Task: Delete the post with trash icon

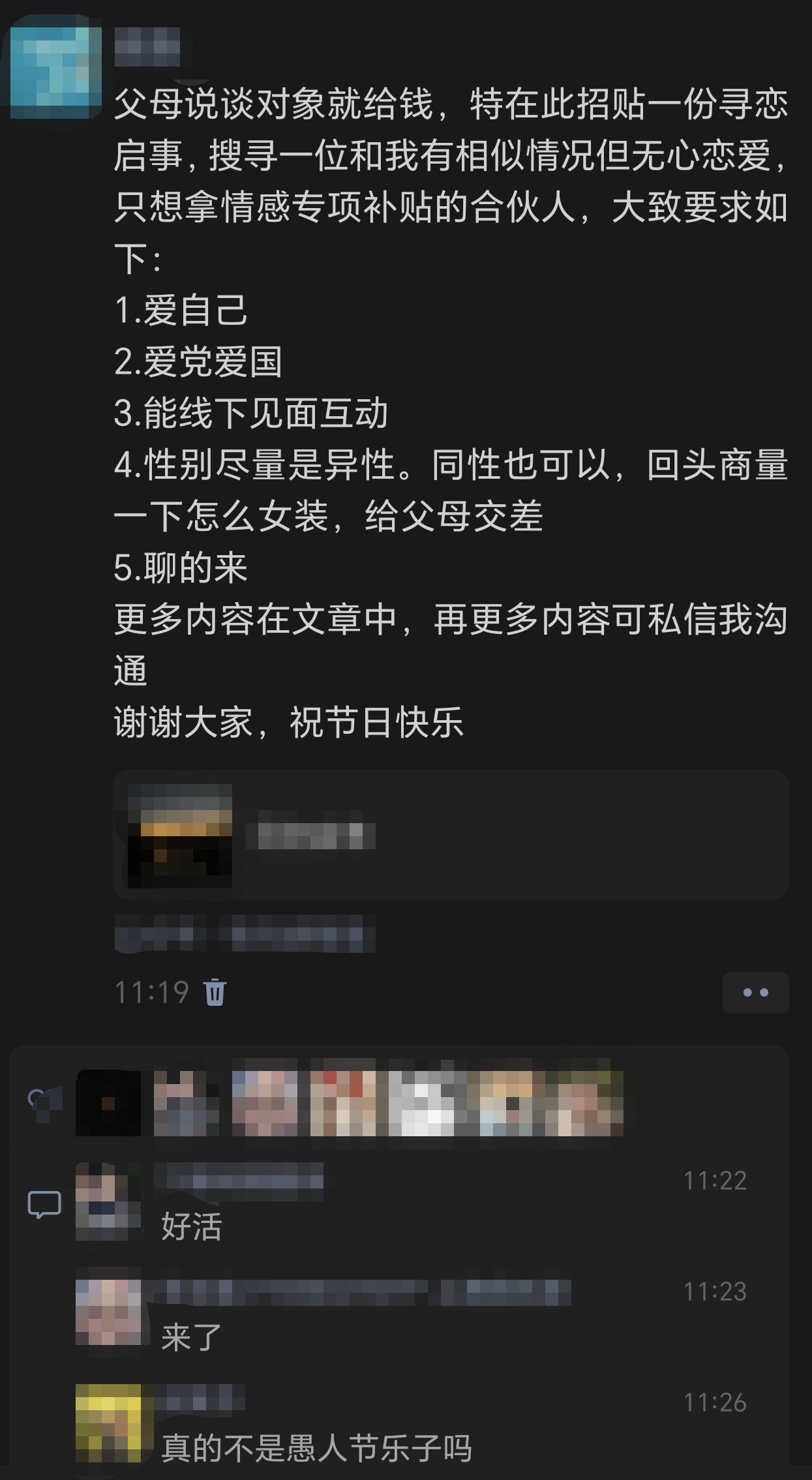Action: pyautogui.click(x=215, y=993)
